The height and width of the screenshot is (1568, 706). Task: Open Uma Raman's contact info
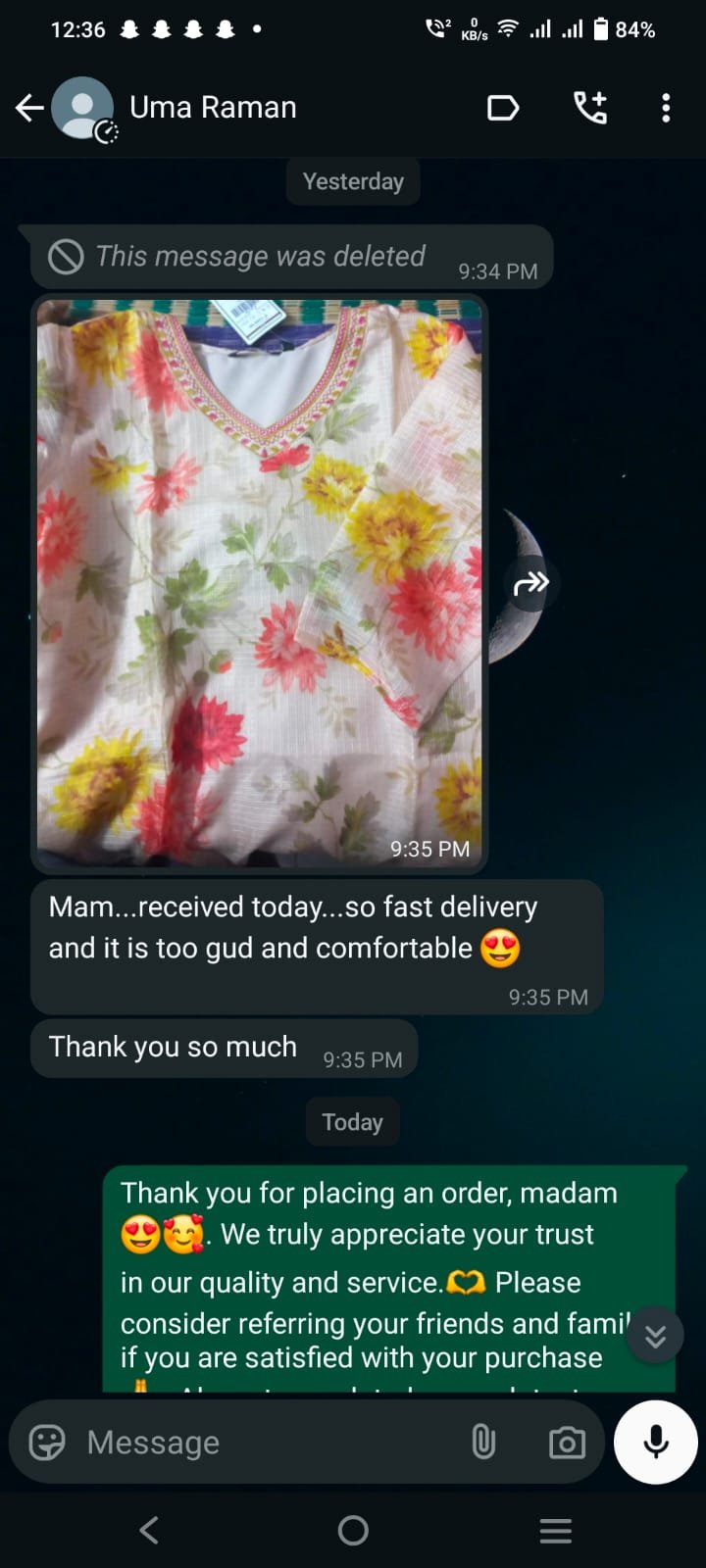pyautogui.click(x=213, y=107)
